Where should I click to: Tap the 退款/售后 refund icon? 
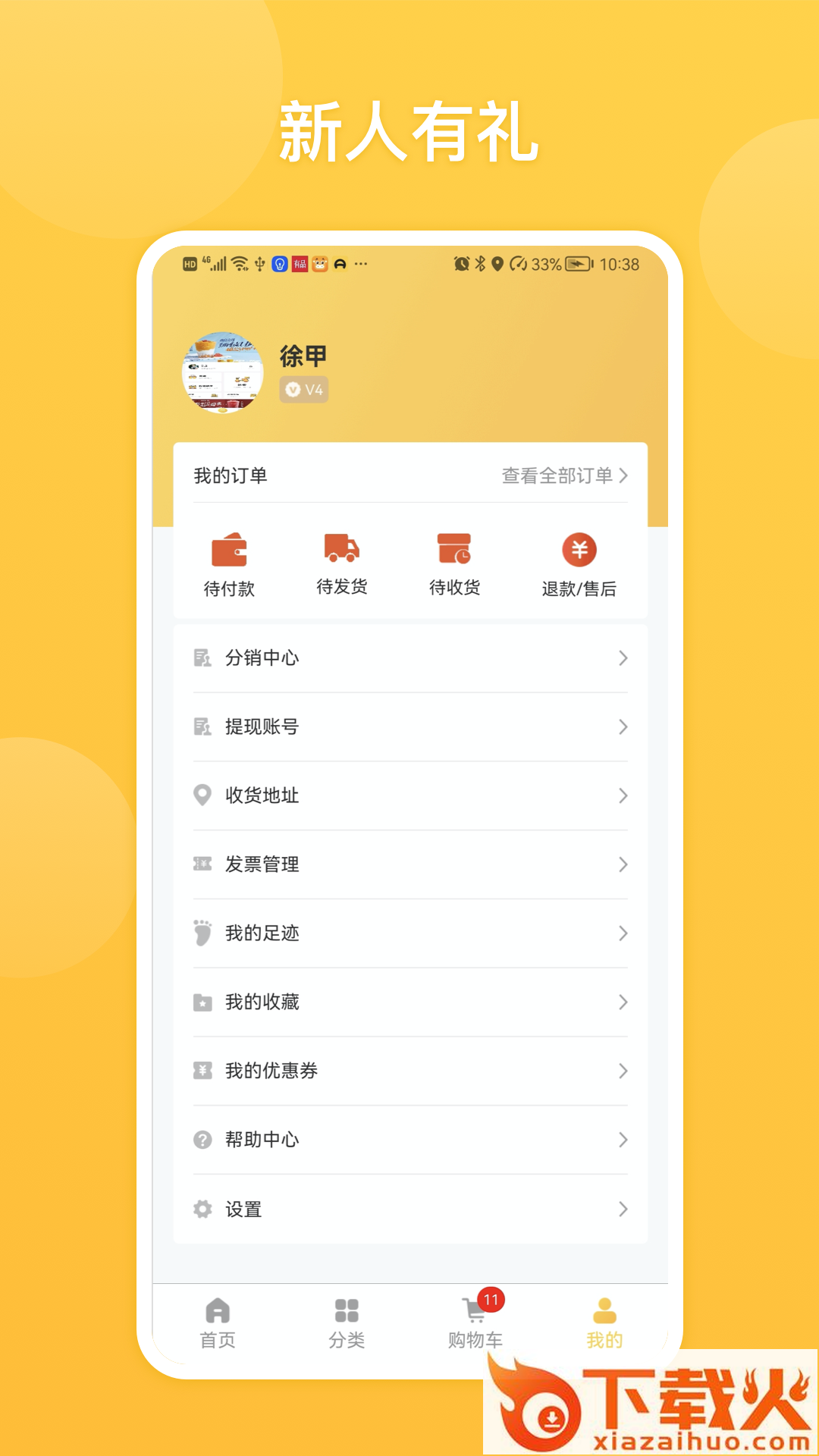click(x=580, y=548)
